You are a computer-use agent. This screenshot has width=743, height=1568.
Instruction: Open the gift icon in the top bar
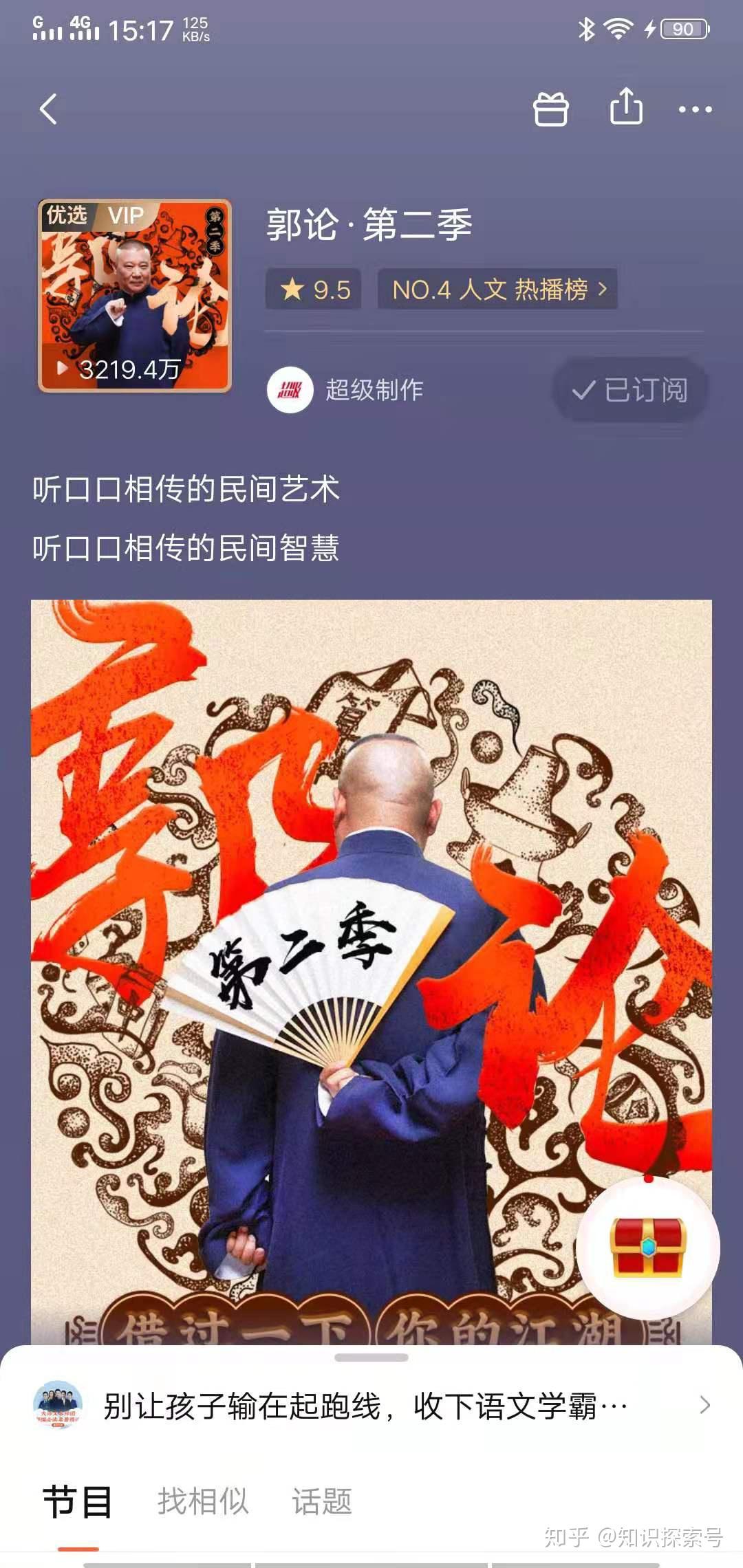[x=551, y=109]
